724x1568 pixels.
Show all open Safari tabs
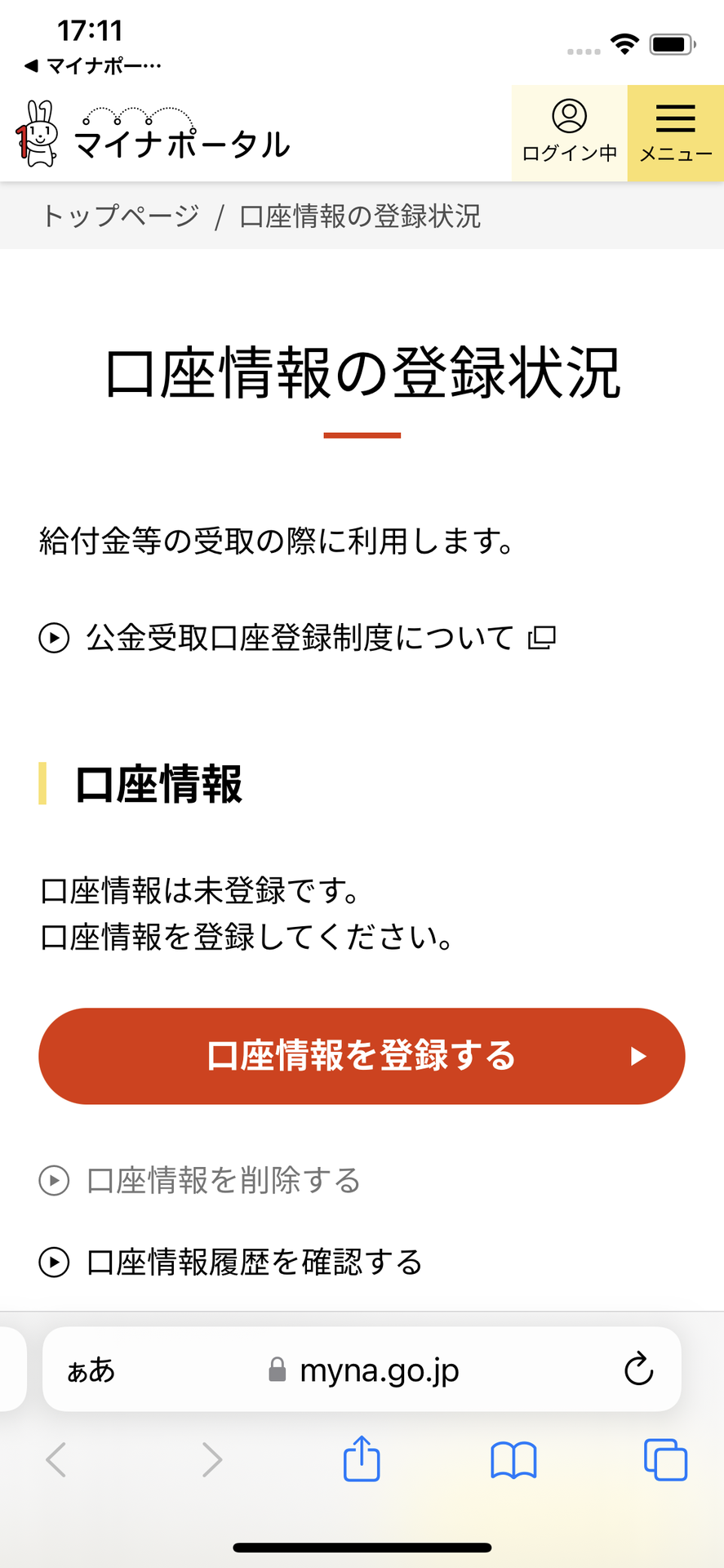665,1459
